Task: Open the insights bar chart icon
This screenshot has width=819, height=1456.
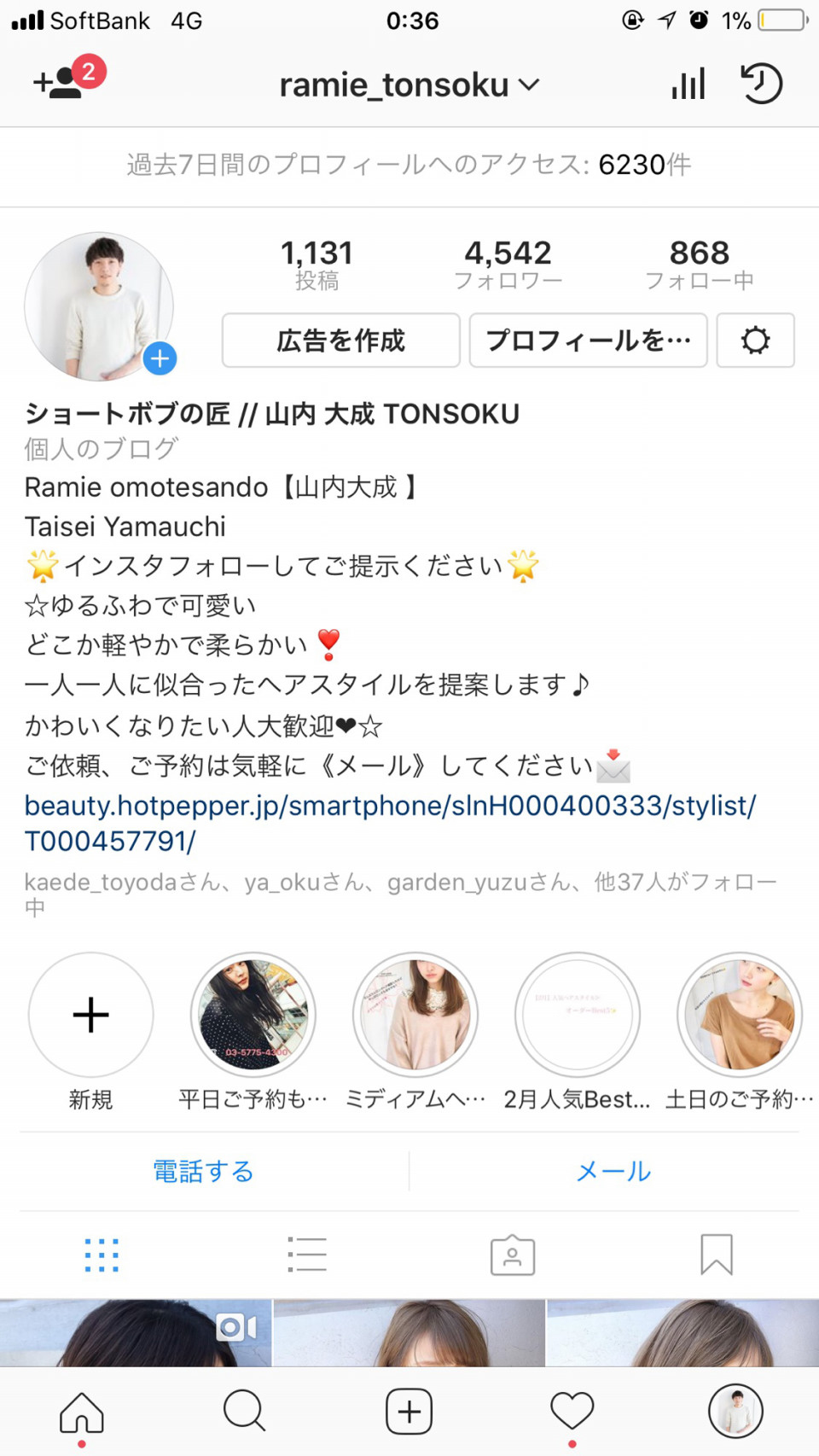Action: pyautogui.click(x=688, y=84)
